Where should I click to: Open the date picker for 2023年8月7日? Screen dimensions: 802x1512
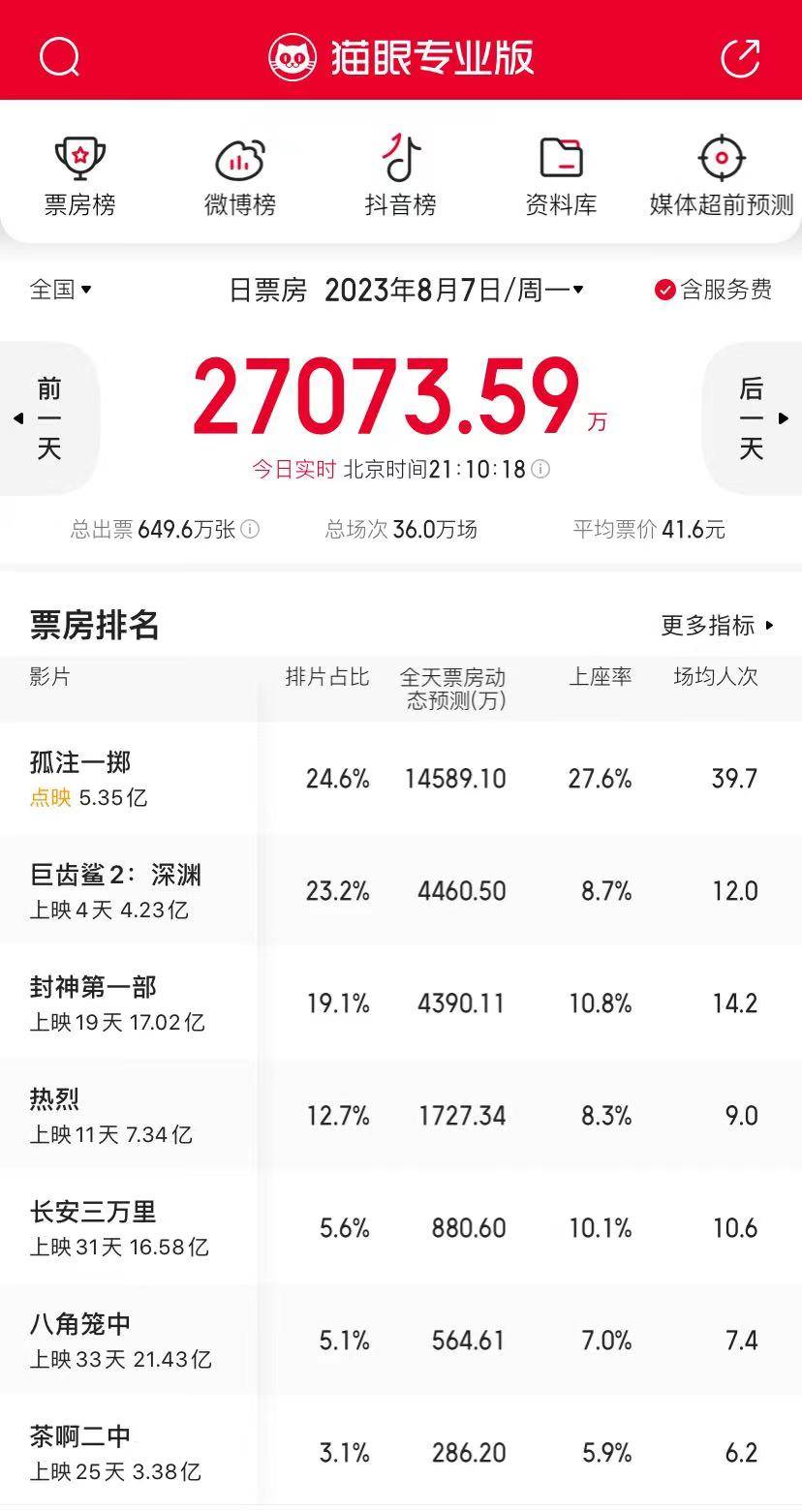click(x=454, y=290)
